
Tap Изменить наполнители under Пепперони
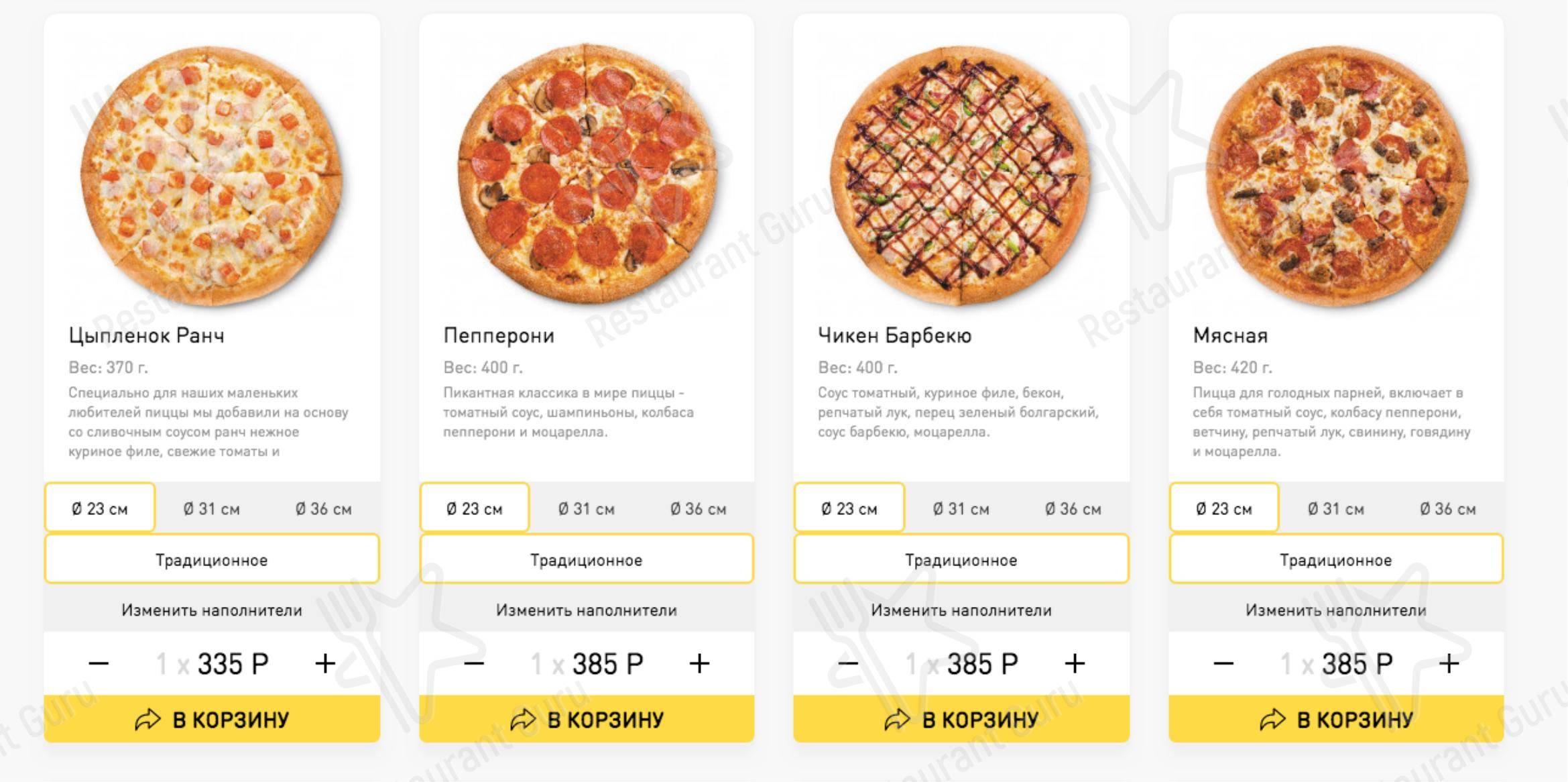pyautogui.click(x=587, y=610)
